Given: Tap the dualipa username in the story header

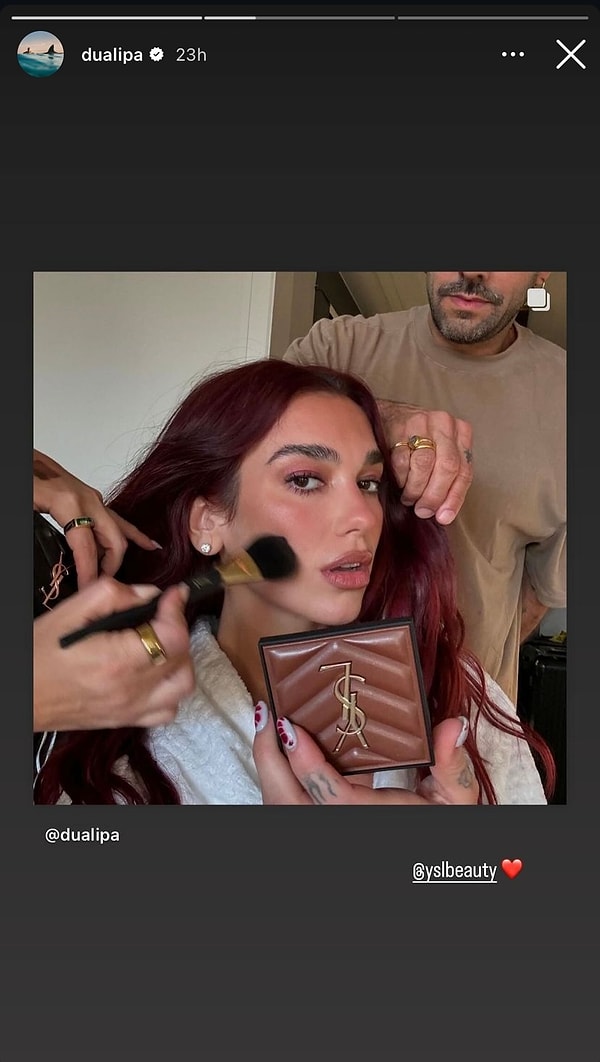Looking at the screenshot, I should point(113,54).
